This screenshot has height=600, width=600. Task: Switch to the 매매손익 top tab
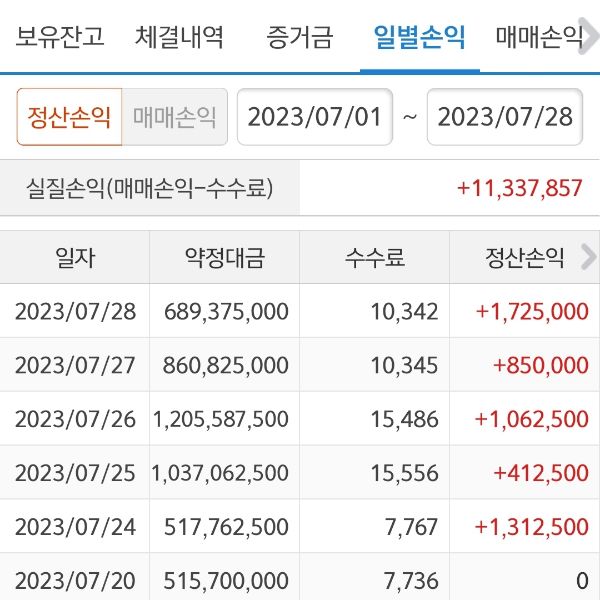pos(540,38)
